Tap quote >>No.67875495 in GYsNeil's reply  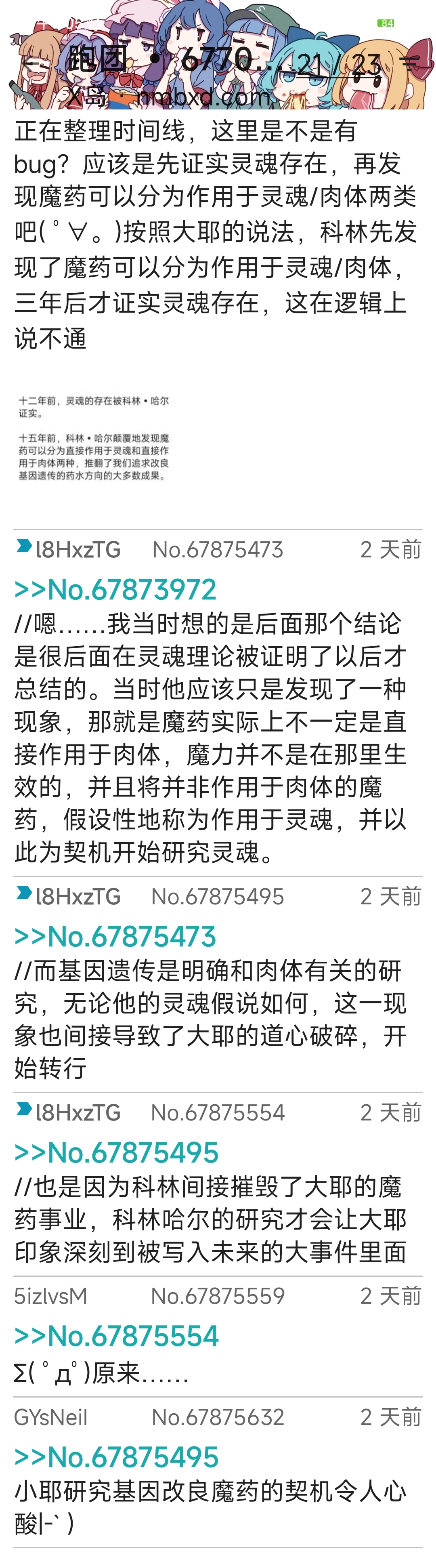116,1457
